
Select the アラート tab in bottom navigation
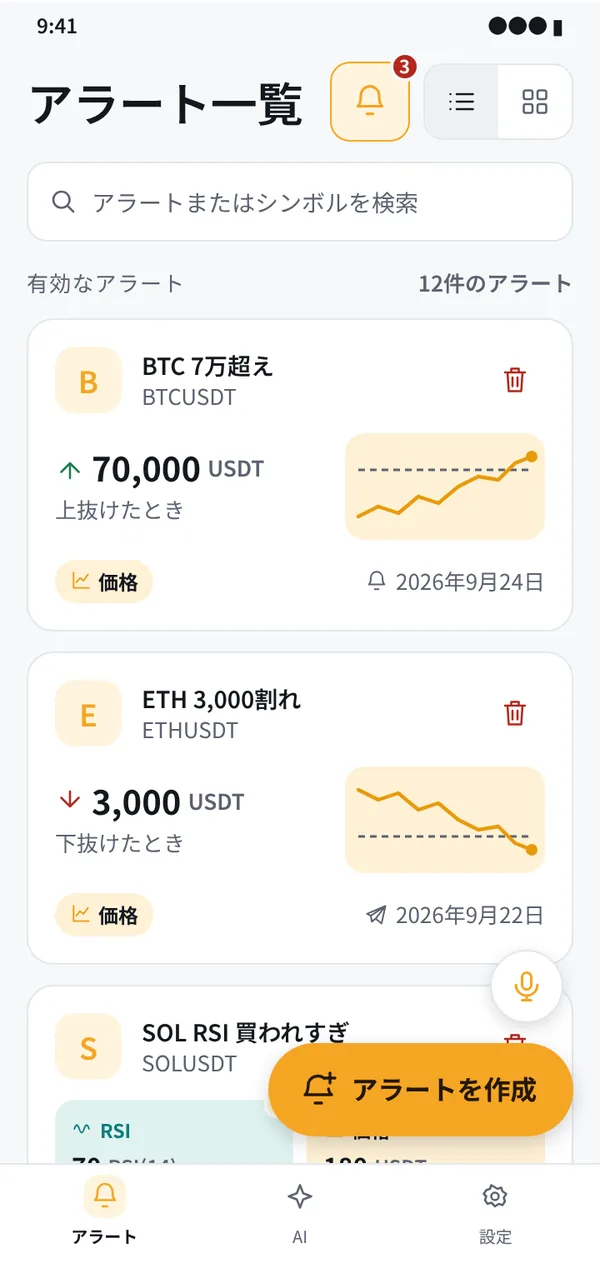tap(104, 1212)
